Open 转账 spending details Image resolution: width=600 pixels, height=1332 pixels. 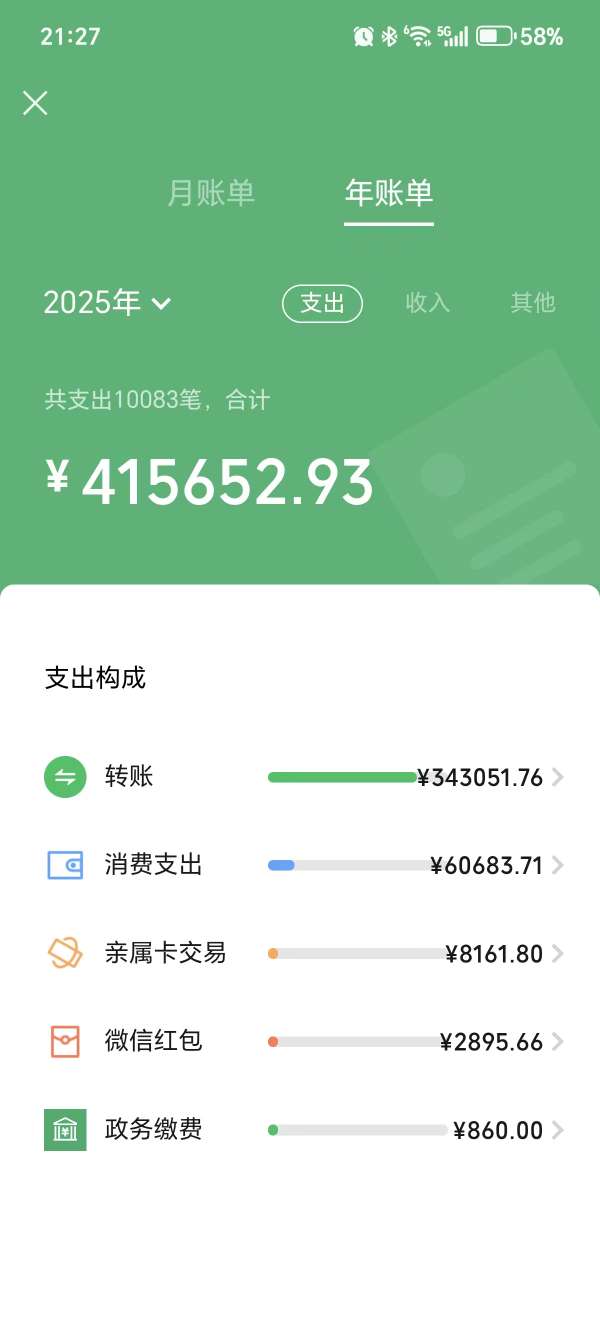pyautogui.click(x=300, y=777)
